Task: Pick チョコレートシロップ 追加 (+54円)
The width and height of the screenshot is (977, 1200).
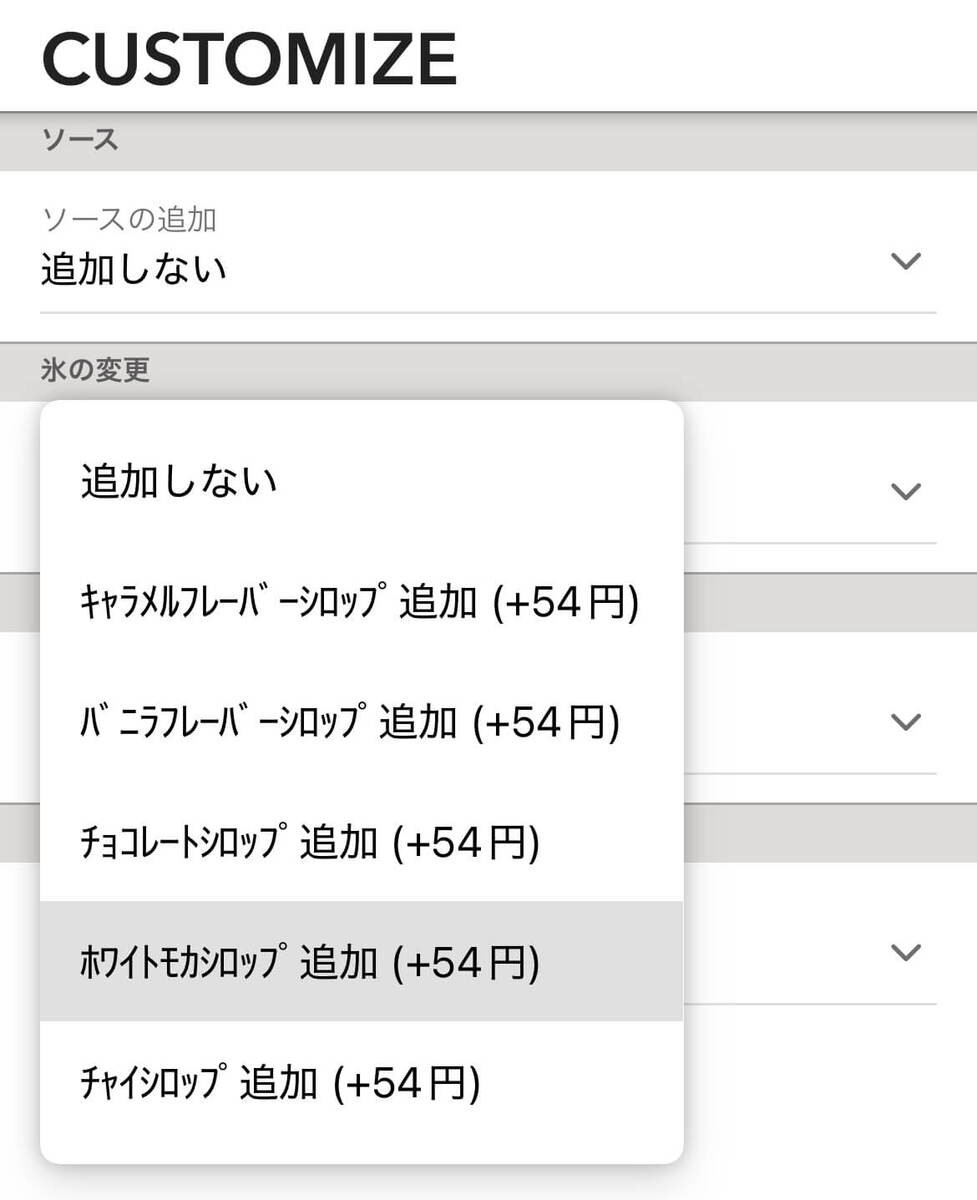Action: pyautogui.click(x=310, y=843)
